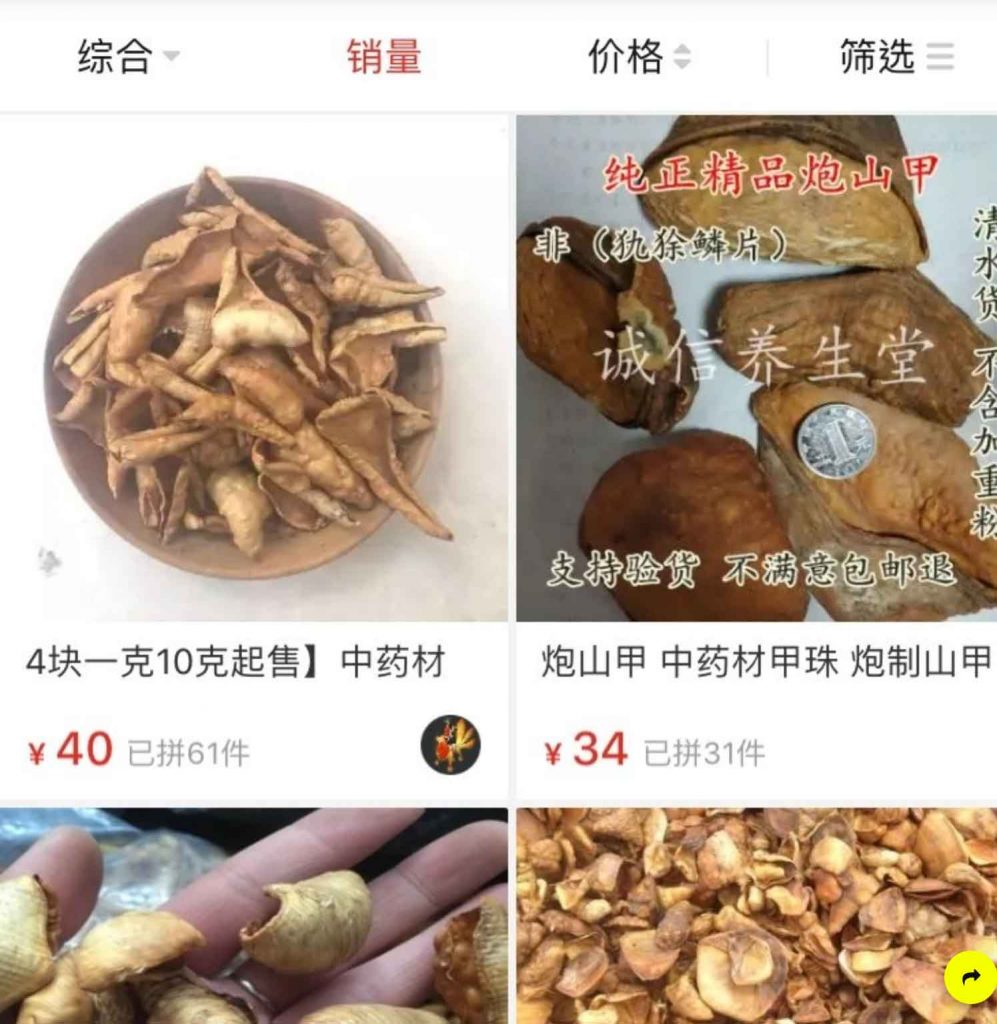The image size is (997, 1024).
Task: Sort products by 价格
Action: [638, 57]
